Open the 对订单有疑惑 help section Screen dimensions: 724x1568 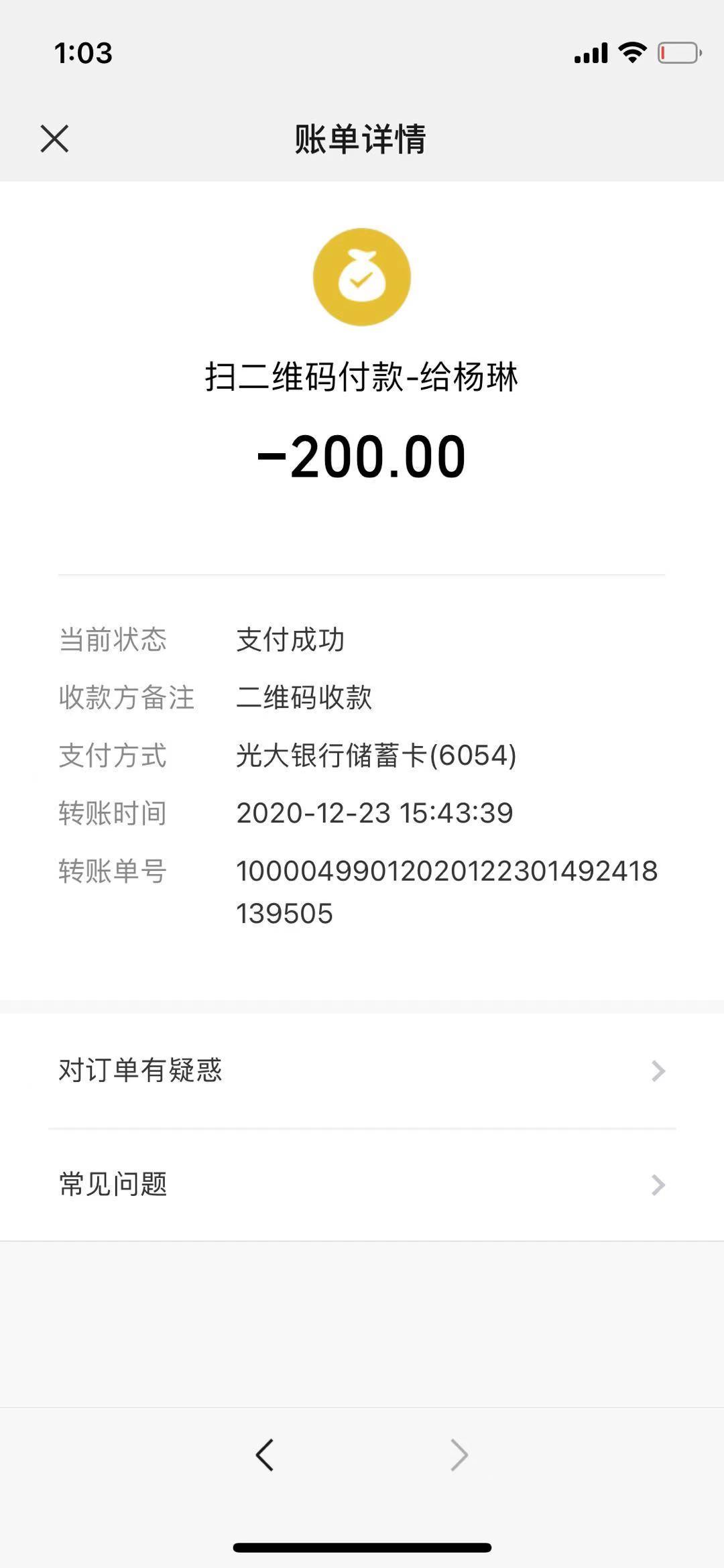141,1070
